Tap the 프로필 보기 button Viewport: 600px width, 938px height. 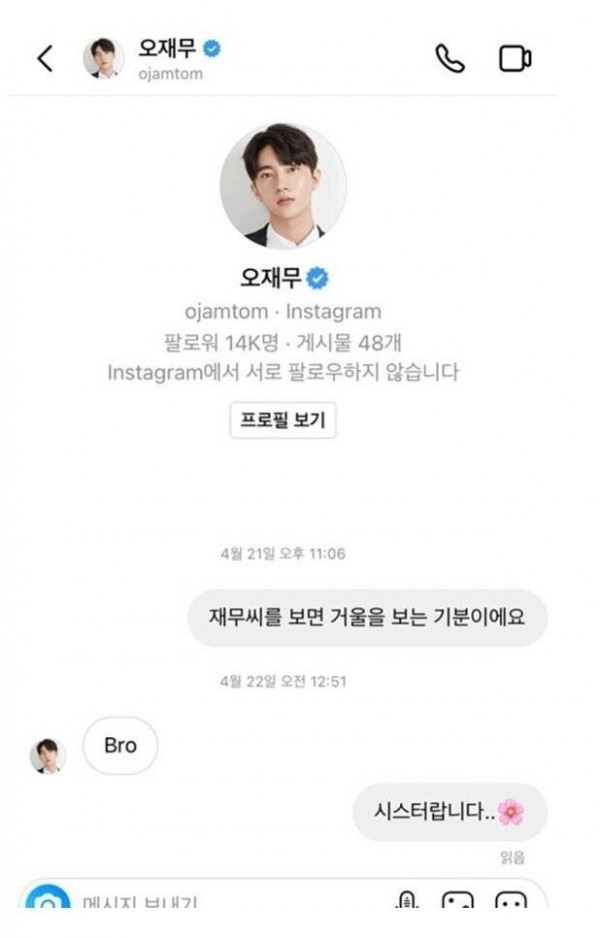coord(283,420)
